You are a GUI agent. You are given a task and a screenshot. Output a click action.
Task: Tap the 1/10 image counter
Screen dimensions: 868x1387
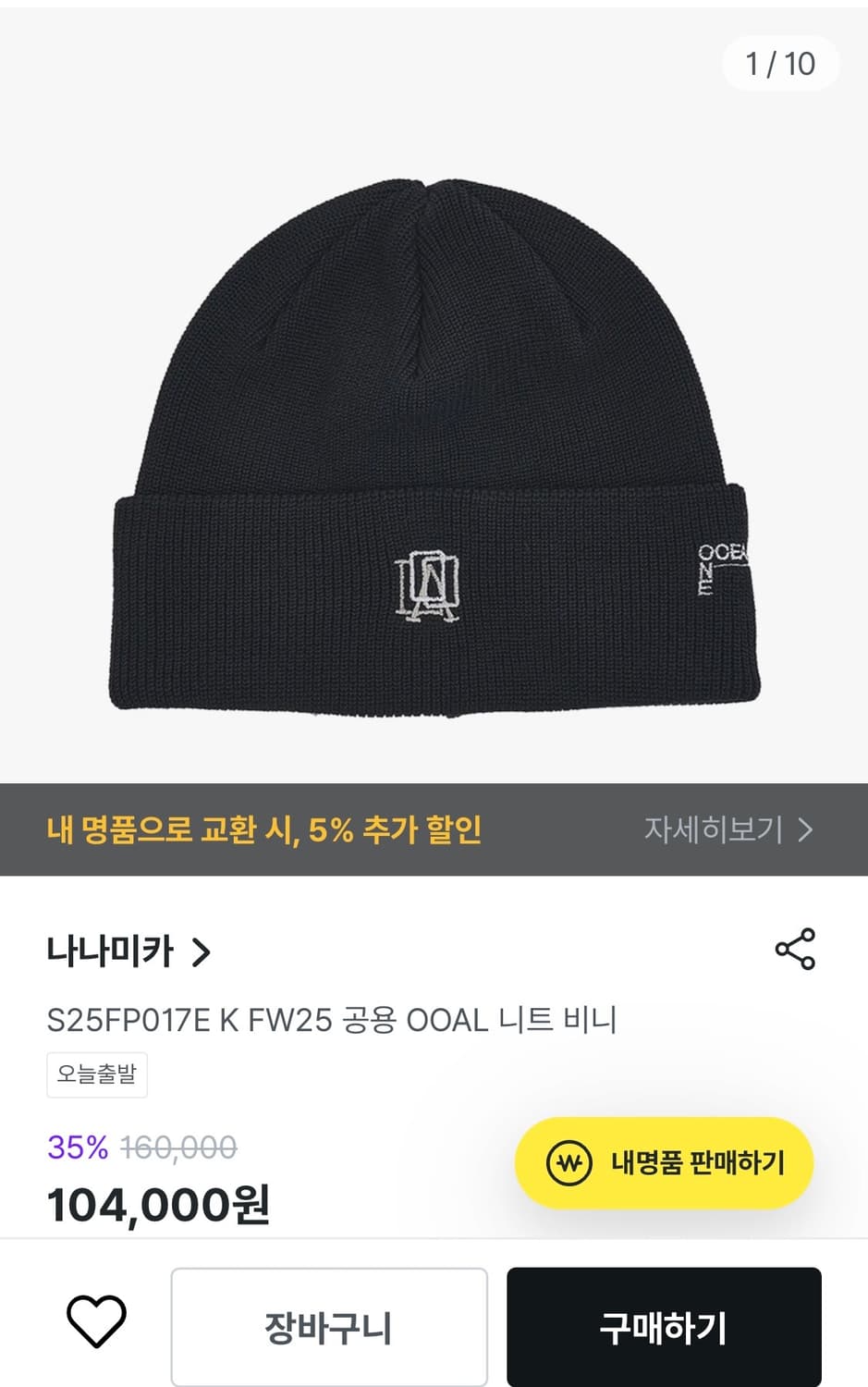[780, 63]
